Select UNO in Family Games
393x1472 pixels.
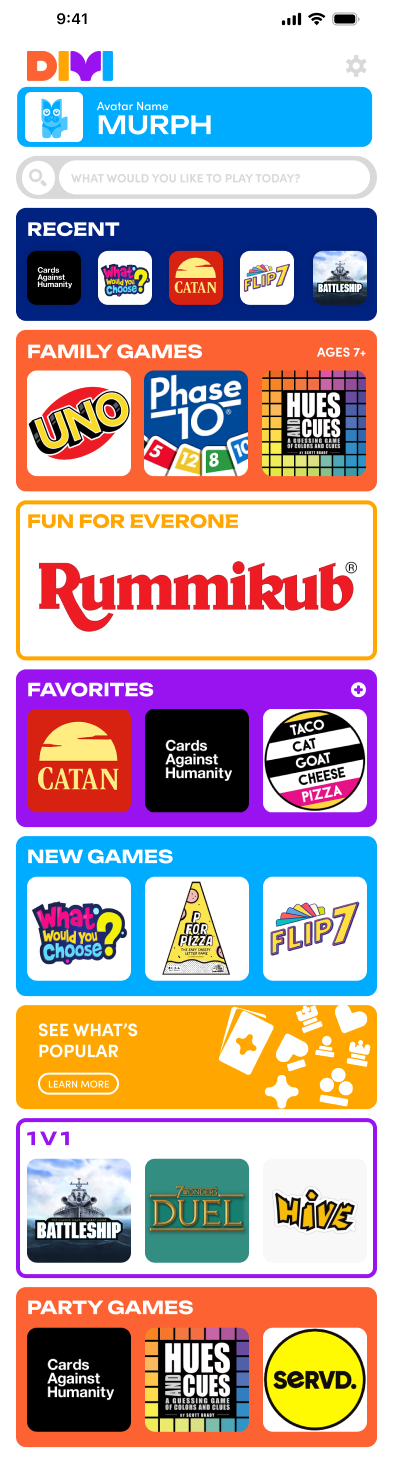[79, 423]
